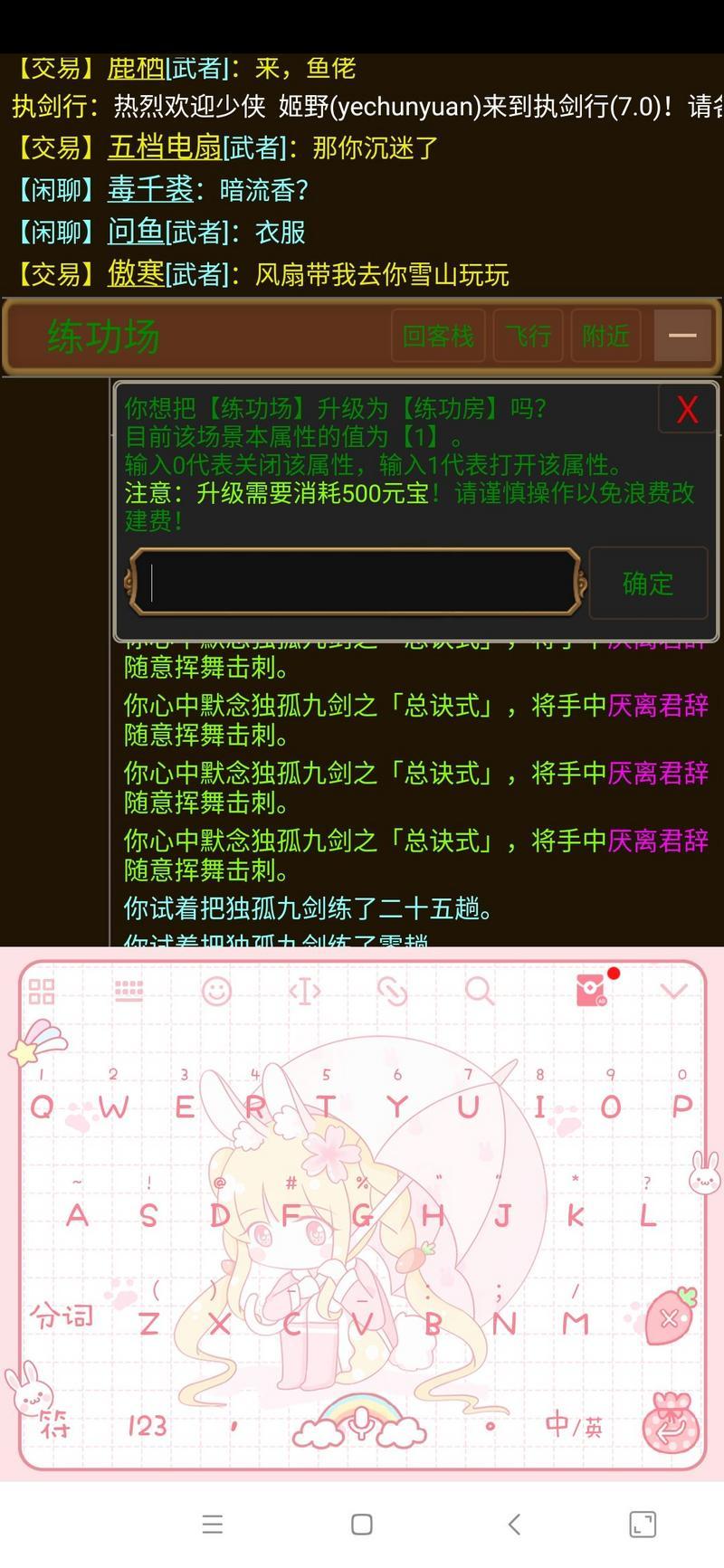The width and height of the screenshot is (724, 1568).
Task: Tap the 飞行 button
Action: pyautogui.click(x=529, y=337)
